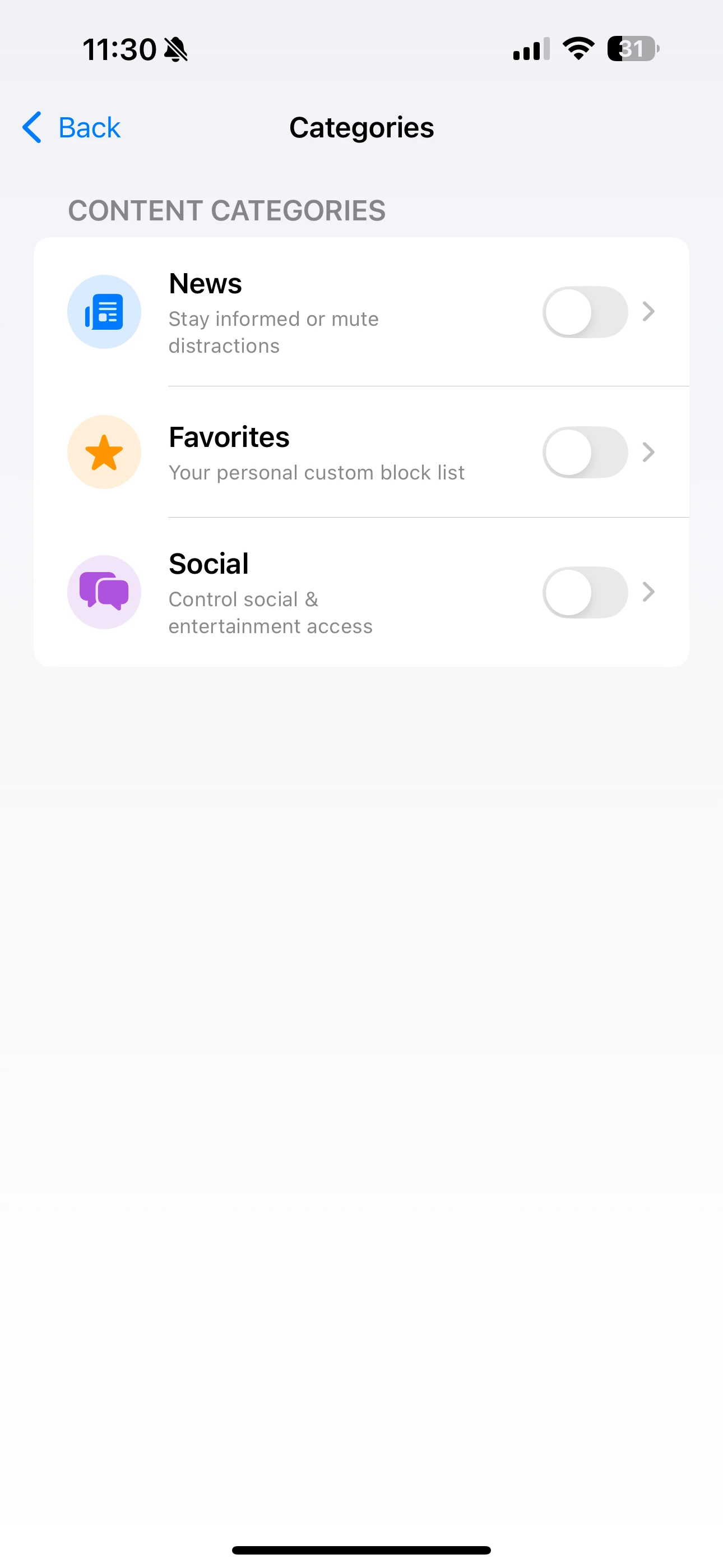Click the muted notifications bell icon

point(175,49)
